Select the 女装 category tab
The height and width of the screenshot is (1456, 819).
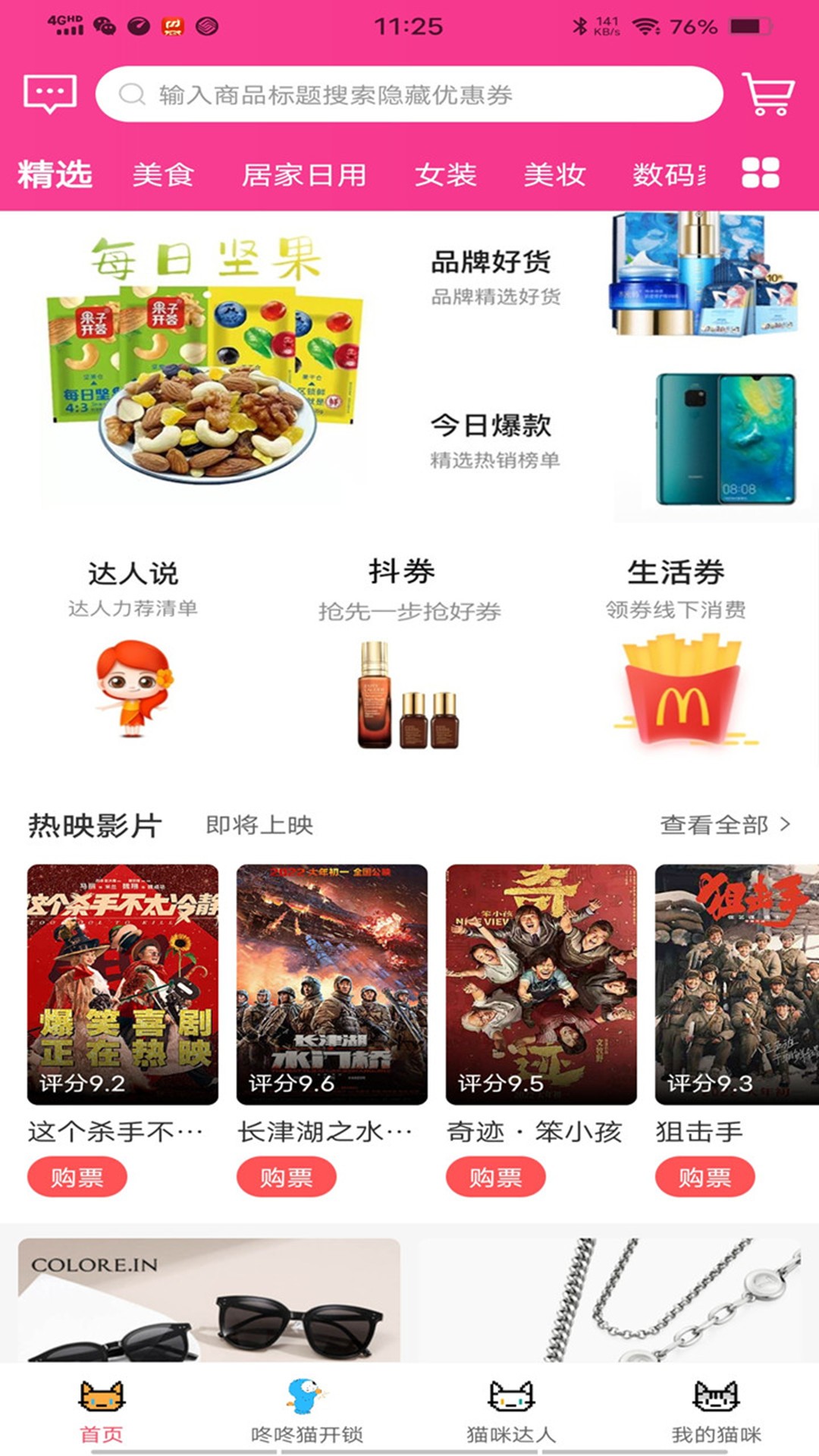click(446, 175)
